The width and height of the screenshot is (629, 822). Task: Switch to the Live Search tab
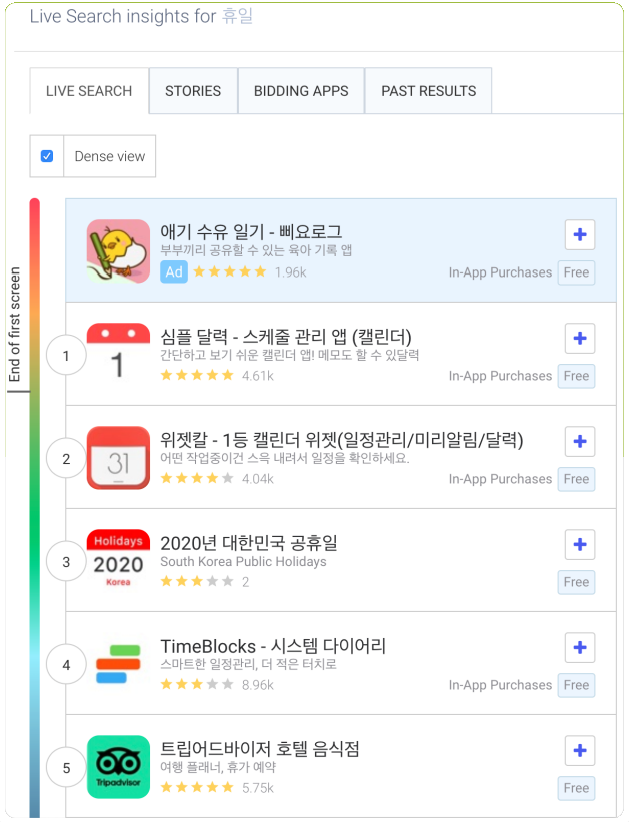pos(89,91)
